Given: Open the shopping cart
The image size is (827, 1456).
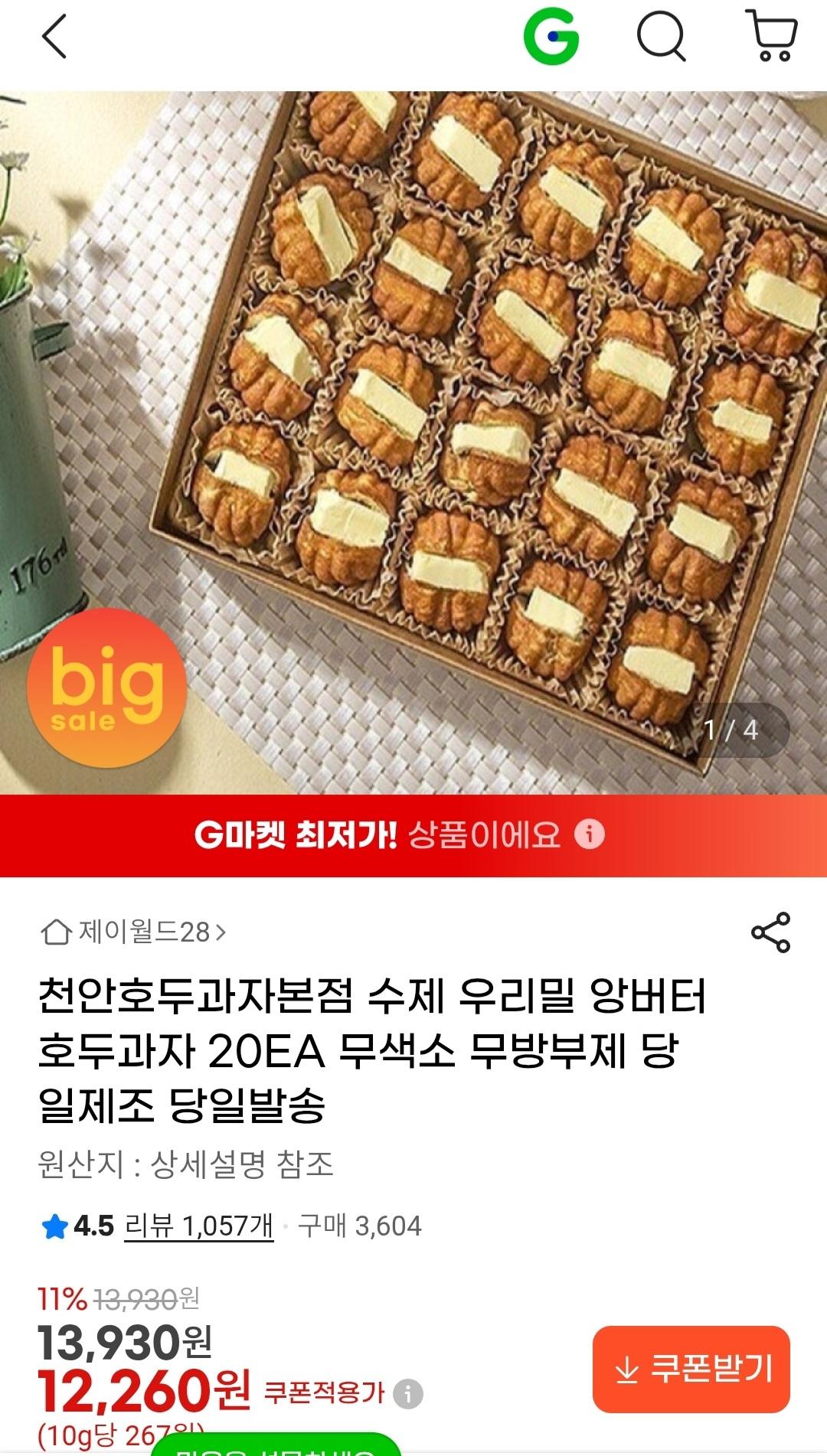Looking at the screenshot, I should pos(771,36).
